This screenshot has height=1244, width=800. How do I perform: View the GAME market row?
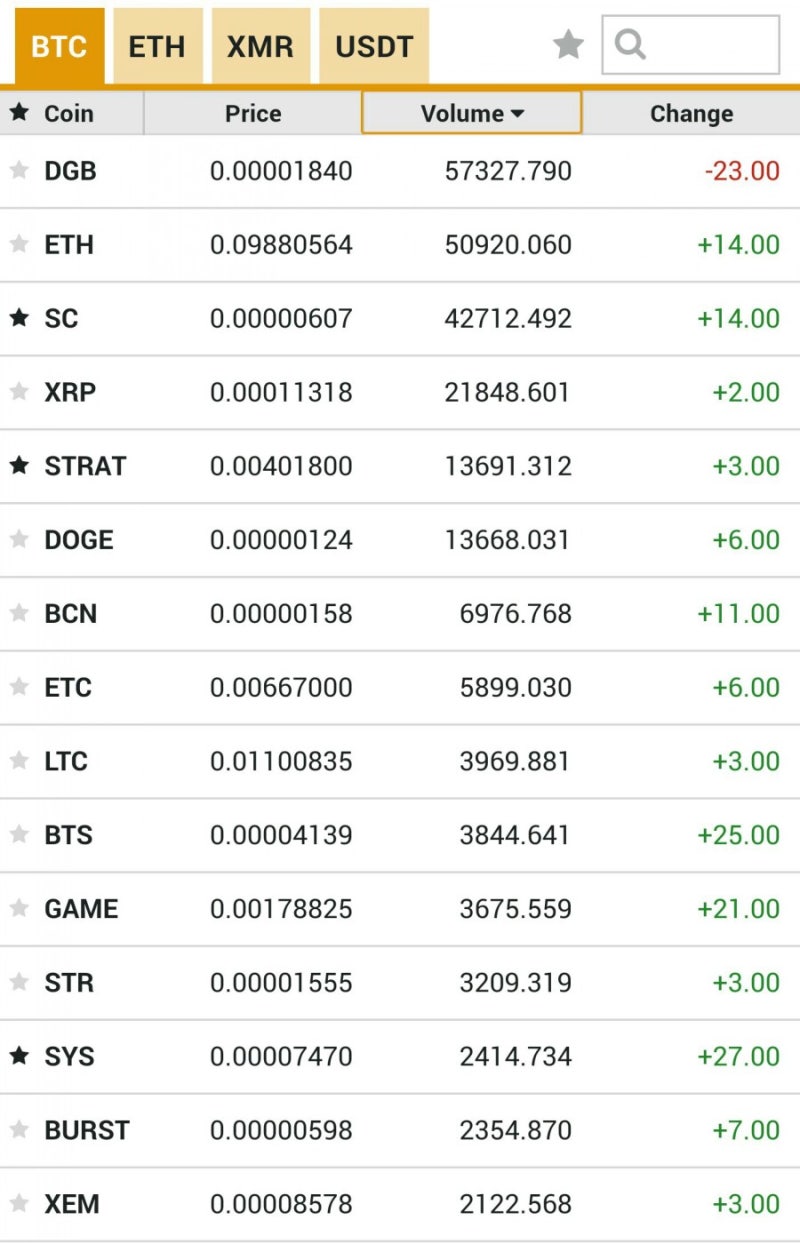click(x=400, y=909)
